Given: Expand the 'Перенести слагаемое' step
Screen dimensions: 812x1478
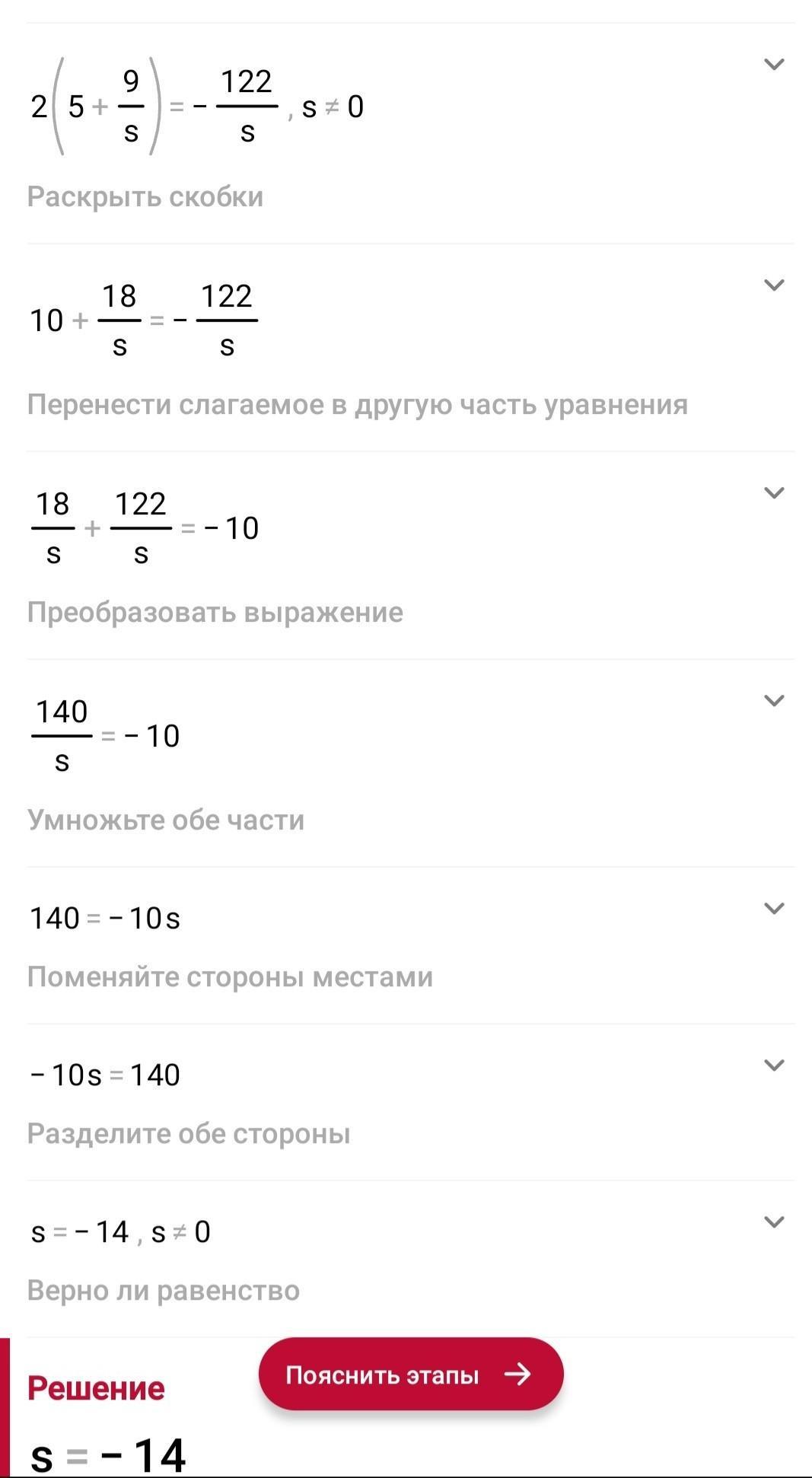Looking at the screenshot, I should tap(773, 285).
